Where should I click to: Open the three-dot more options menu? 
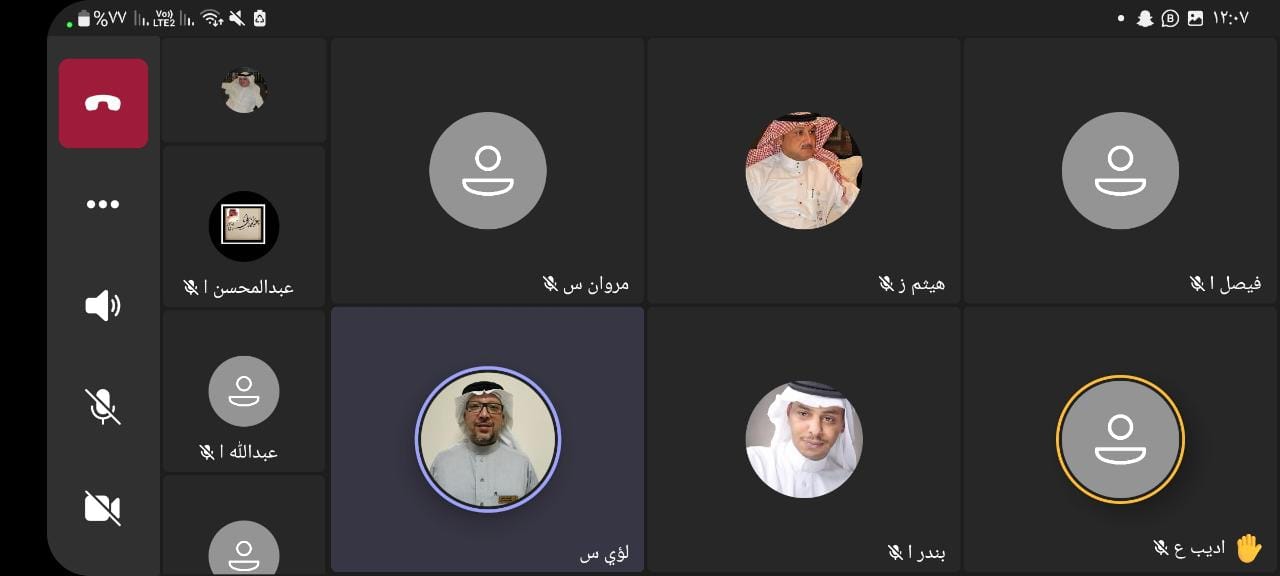click(103, 204)
